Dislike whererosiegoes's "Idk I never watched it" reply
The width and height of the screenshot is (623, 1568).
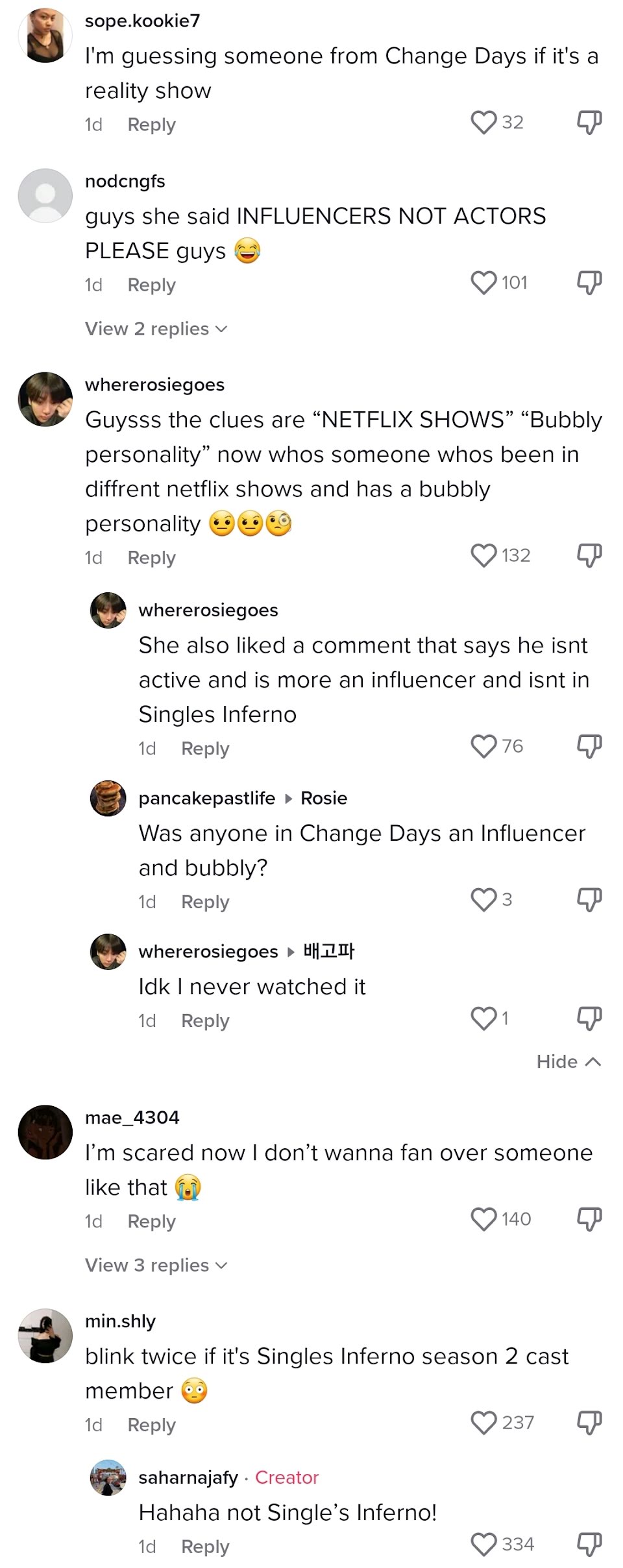click(589, 1018)
